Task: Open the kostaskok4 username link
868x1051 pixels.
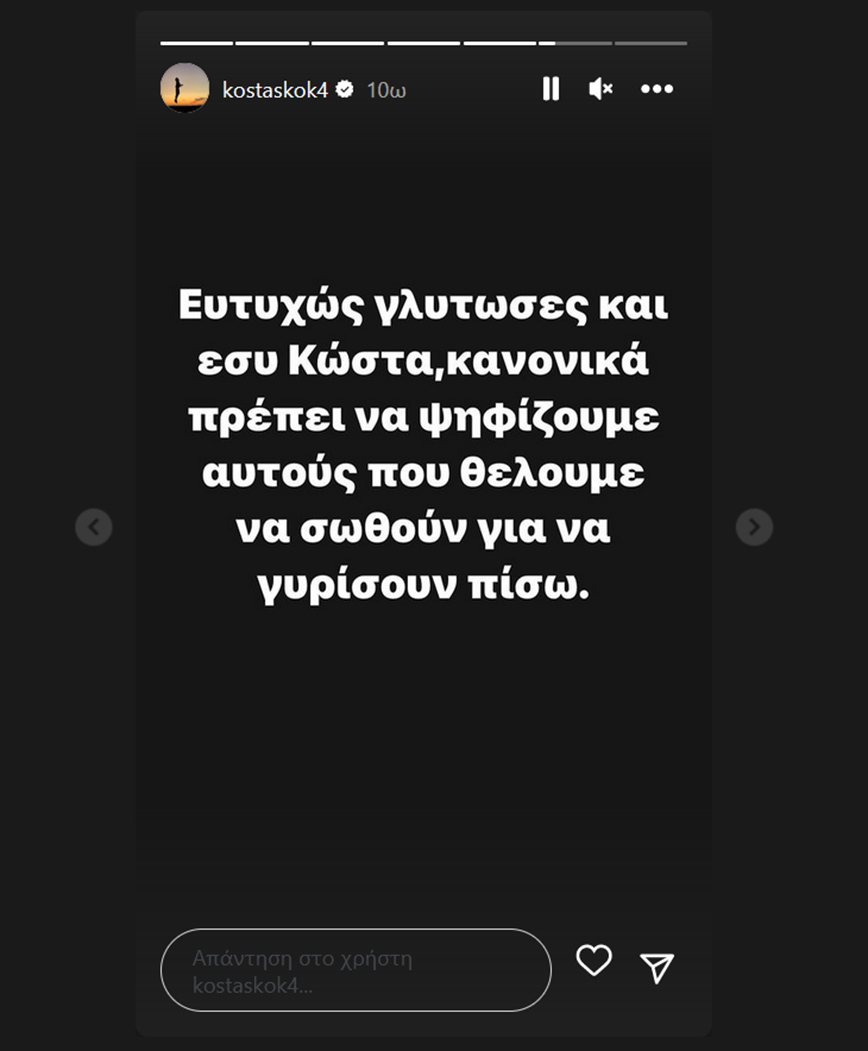Action: (x=275, y=90)
